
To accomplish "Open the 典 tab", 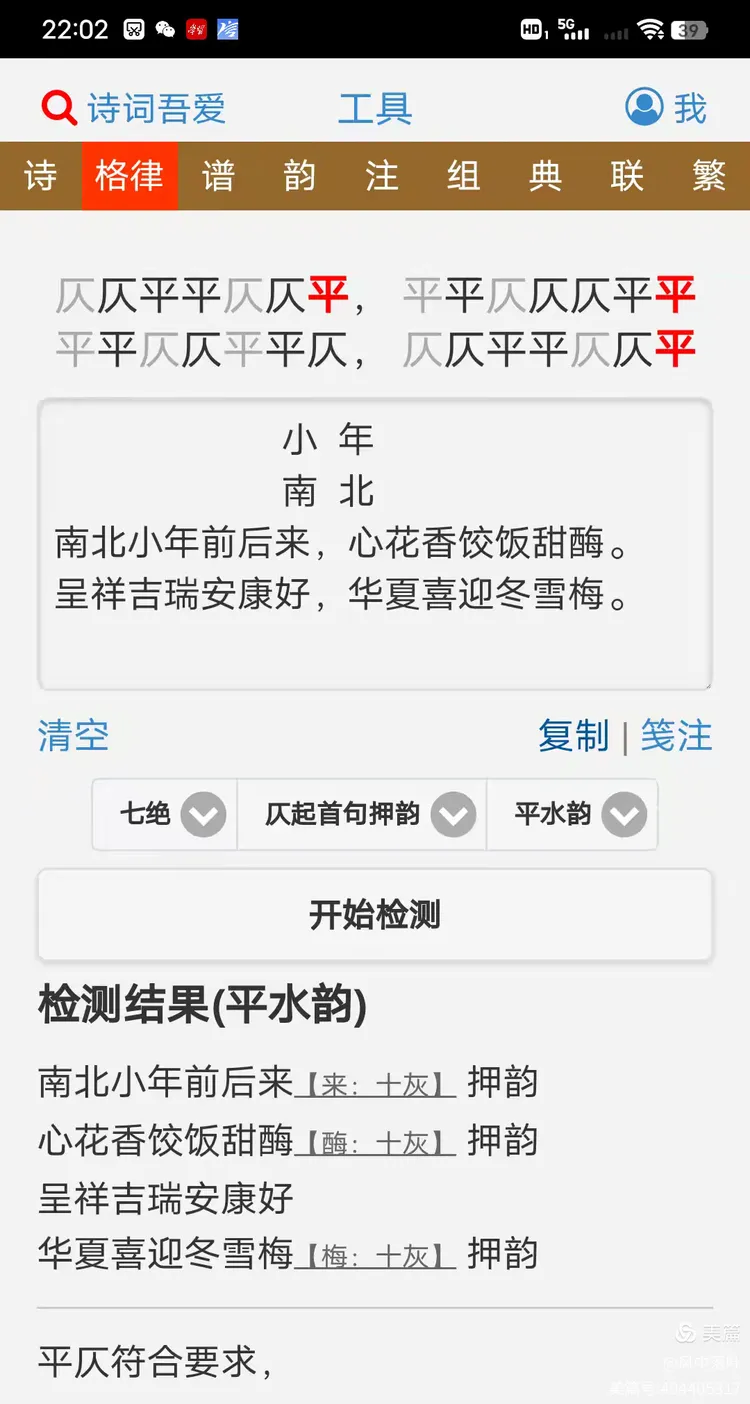I will point(545,176).
